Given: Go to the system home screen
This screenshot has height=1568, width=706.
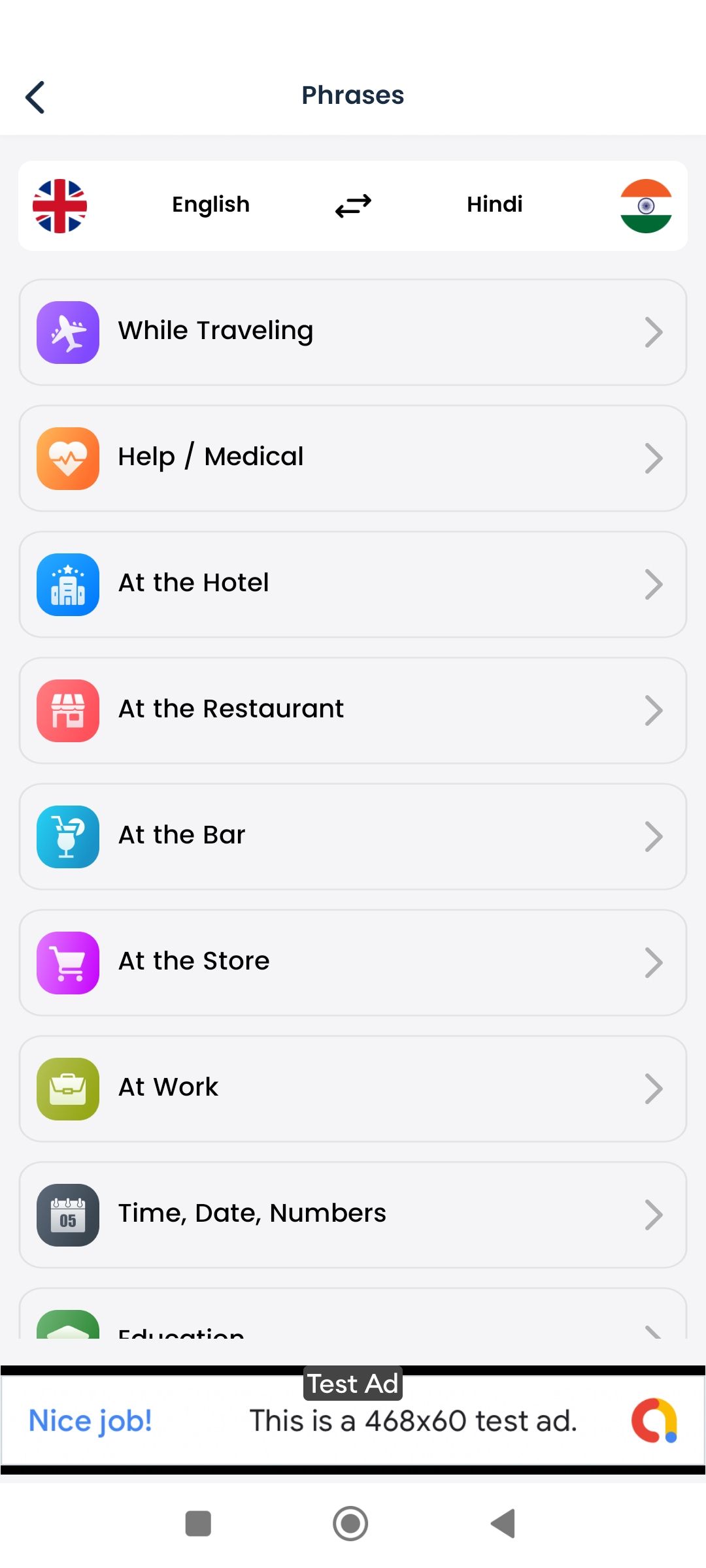Looking at the screenshot, I should click(x=350, y=1524).
